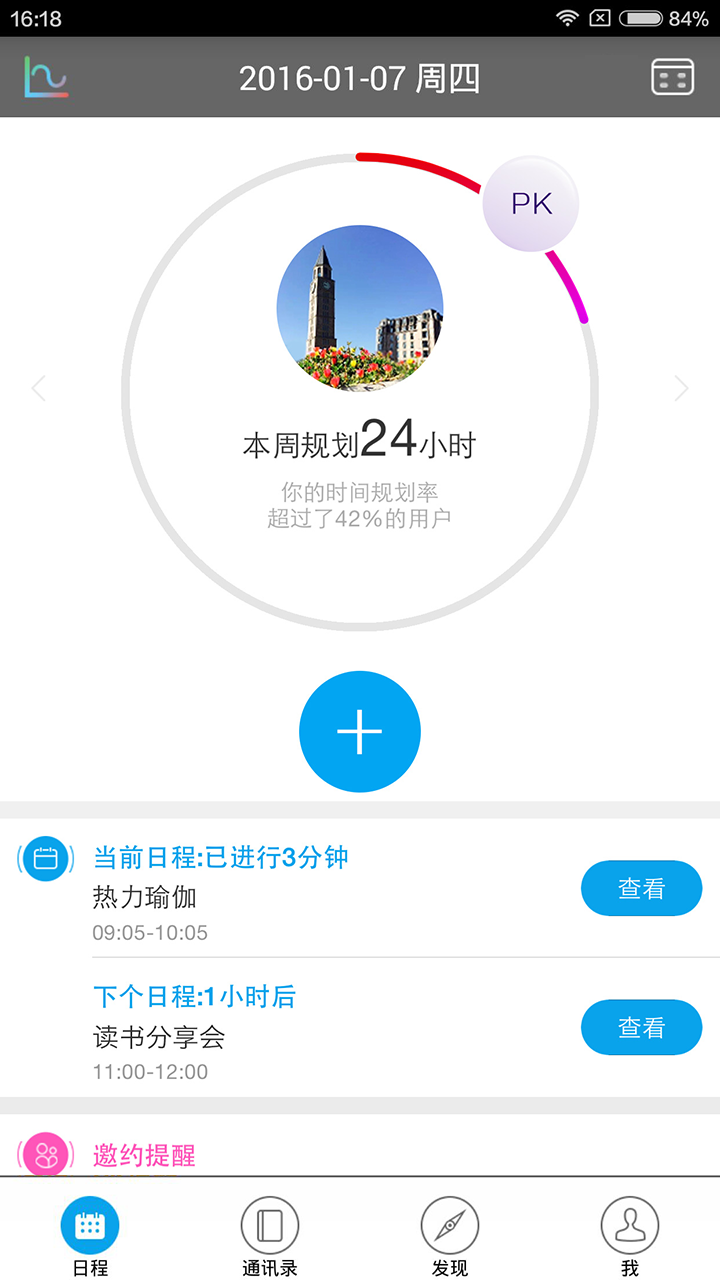This screenshot has height=1280, width=720.
Task: Switch to the 发现 tab
Action: [x=450, y=1237]
